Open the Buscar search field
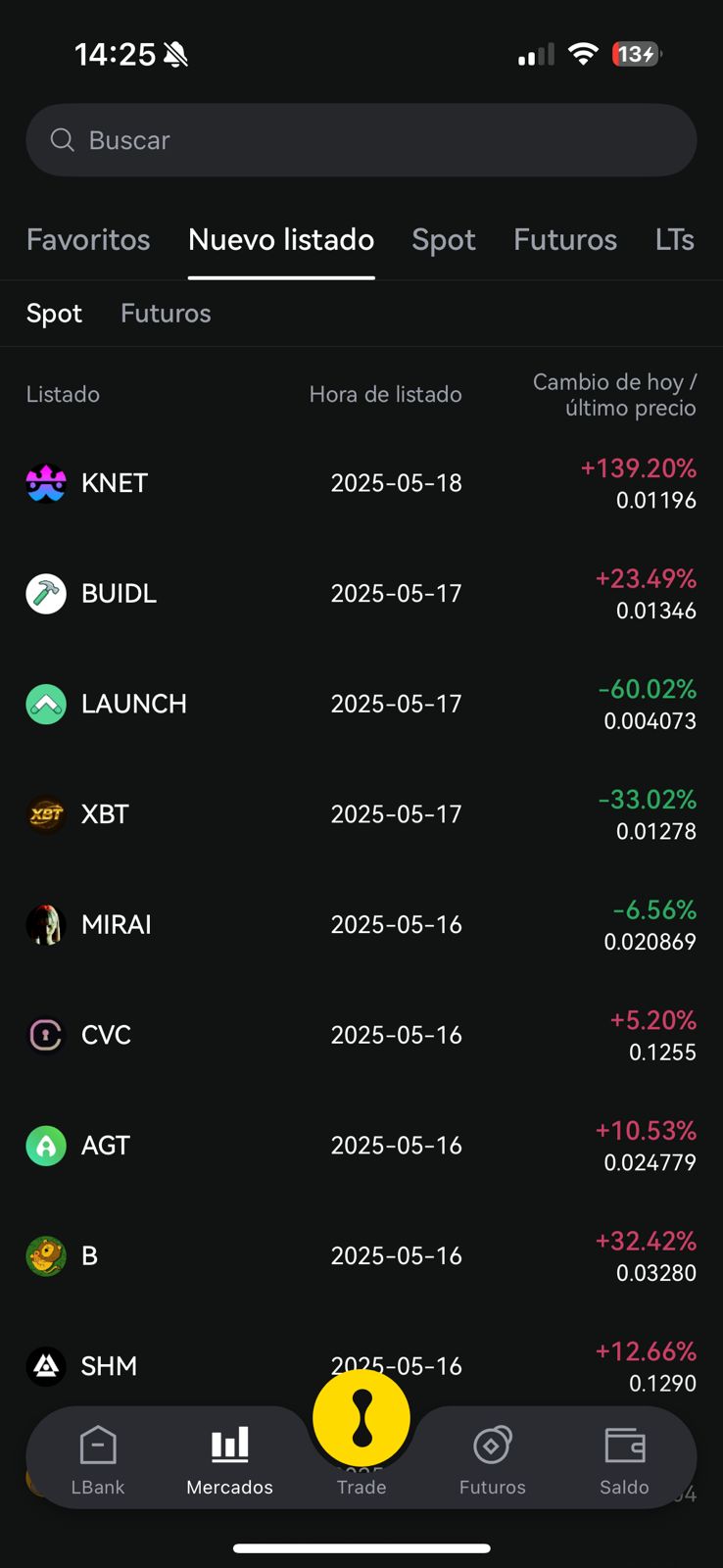723x1568 pixels. click(x=361, y=140)
